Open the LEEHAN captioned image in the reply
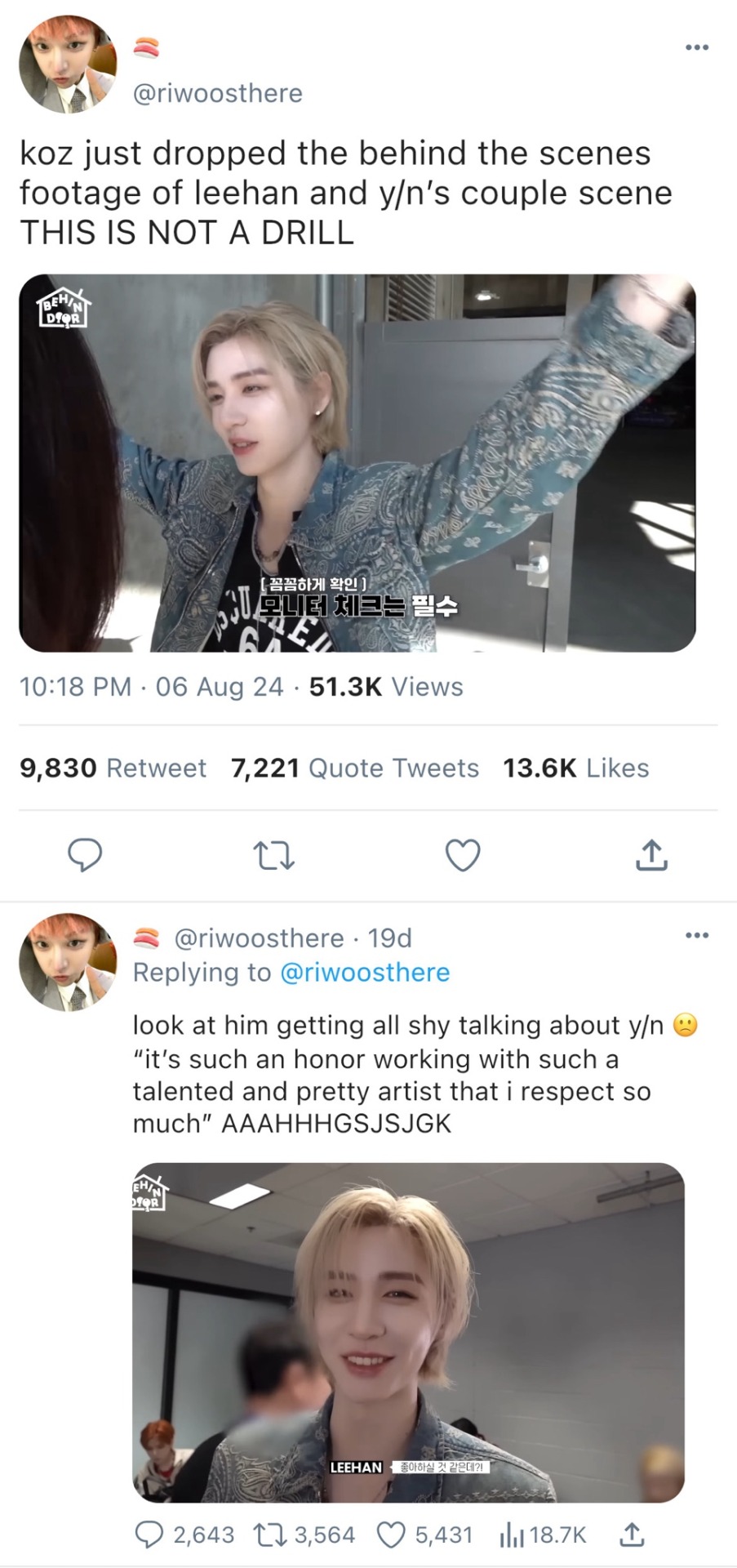 click(x=408, y=1332)
